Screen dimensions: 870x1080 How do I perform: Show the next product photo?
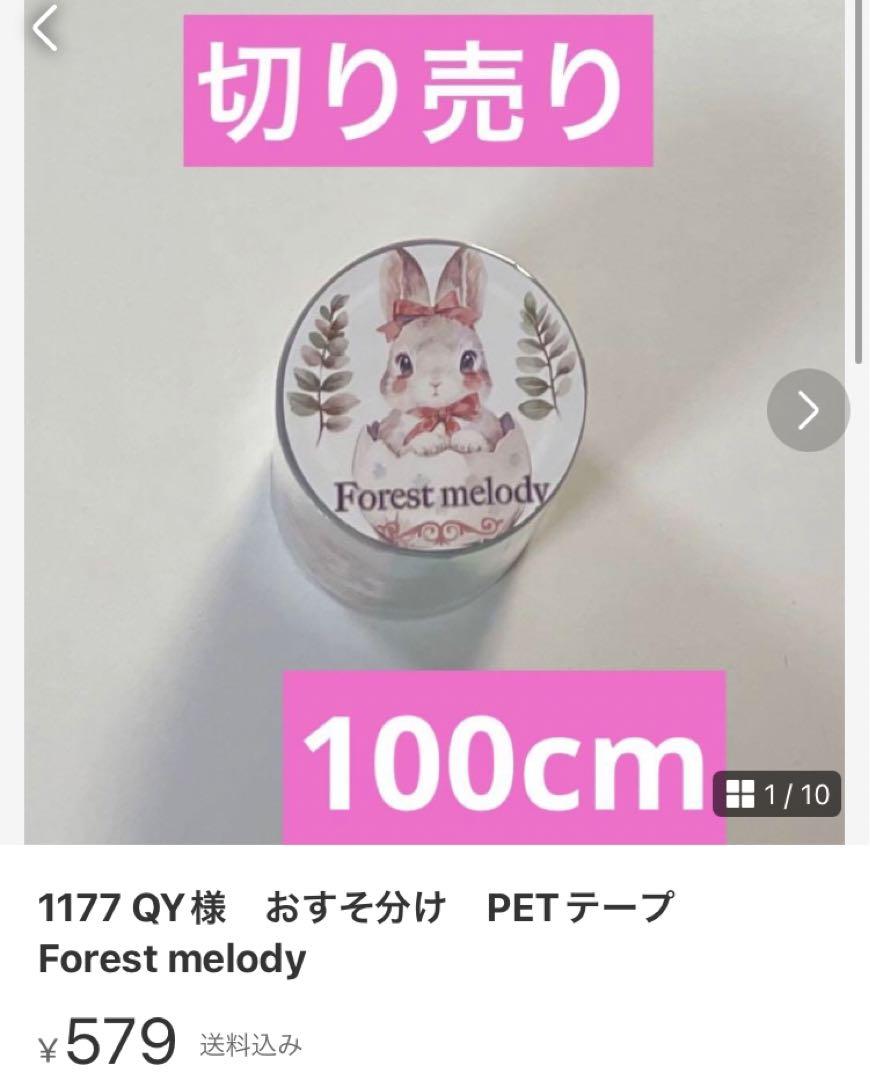click(x=808, y=410)
